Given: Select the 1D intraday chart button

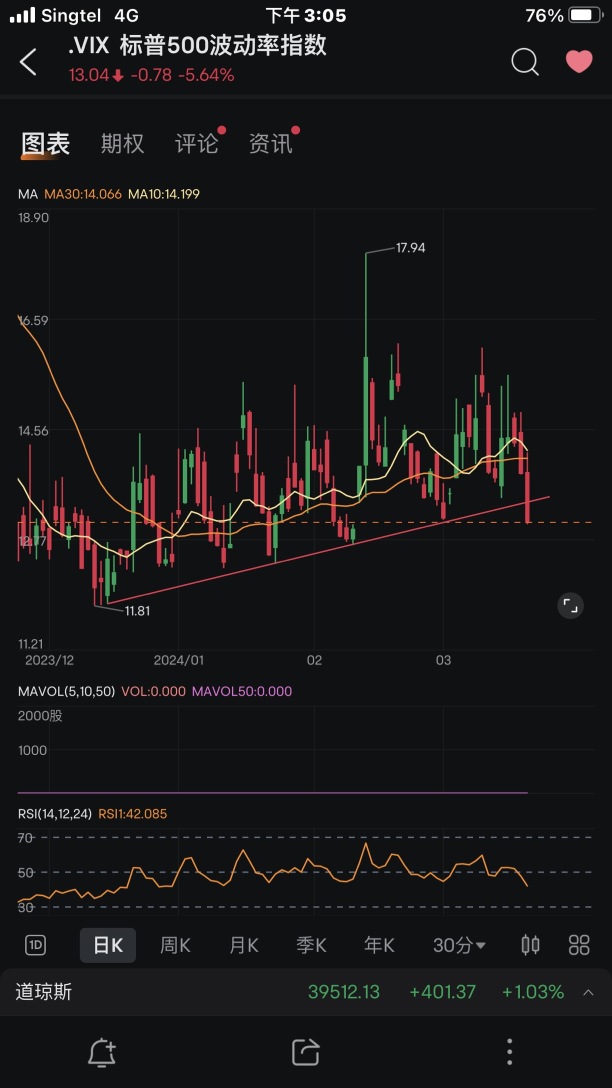Looking at the screenshot, I should 35,945.
